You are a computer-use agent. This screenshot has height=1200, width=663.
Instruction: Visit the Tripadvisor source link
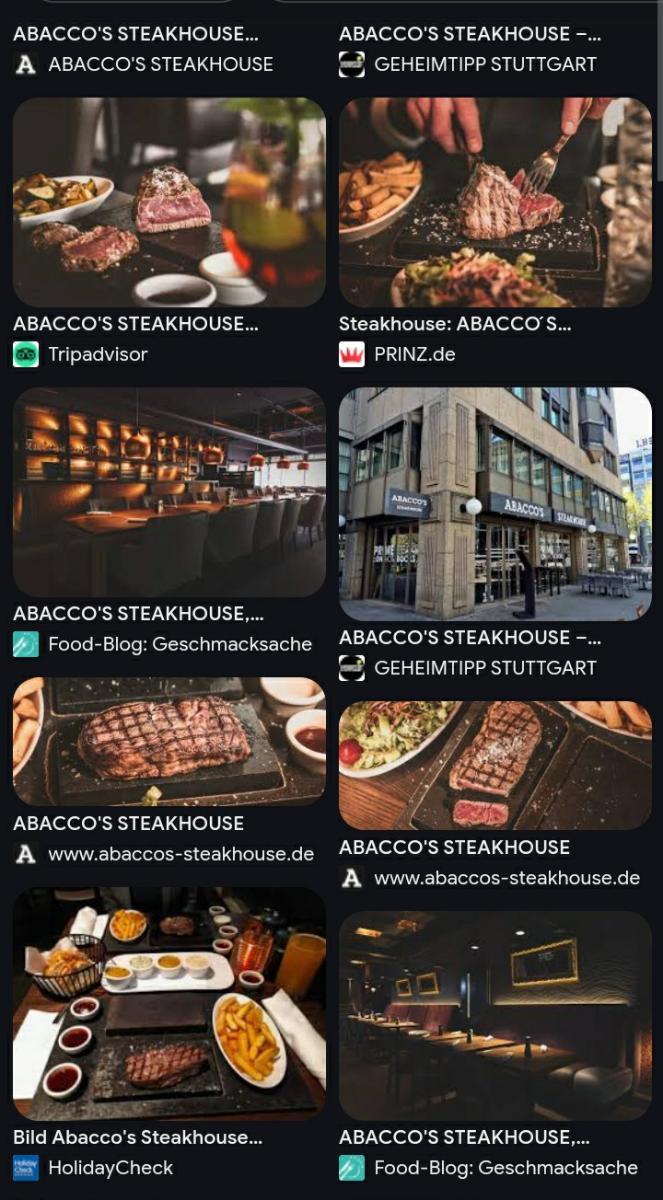pos(97,354)
